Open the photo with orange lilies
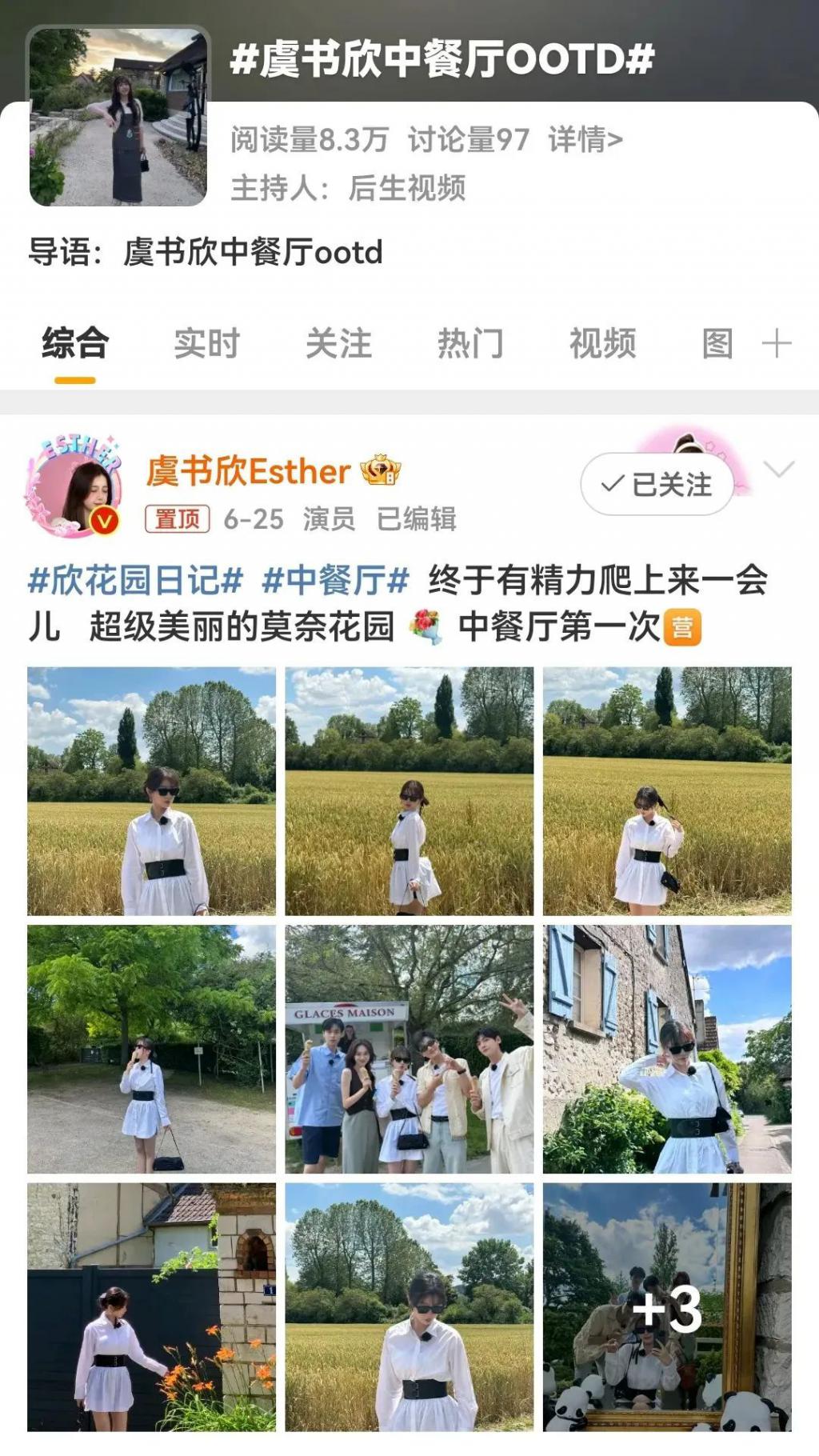 (151, 1307)
